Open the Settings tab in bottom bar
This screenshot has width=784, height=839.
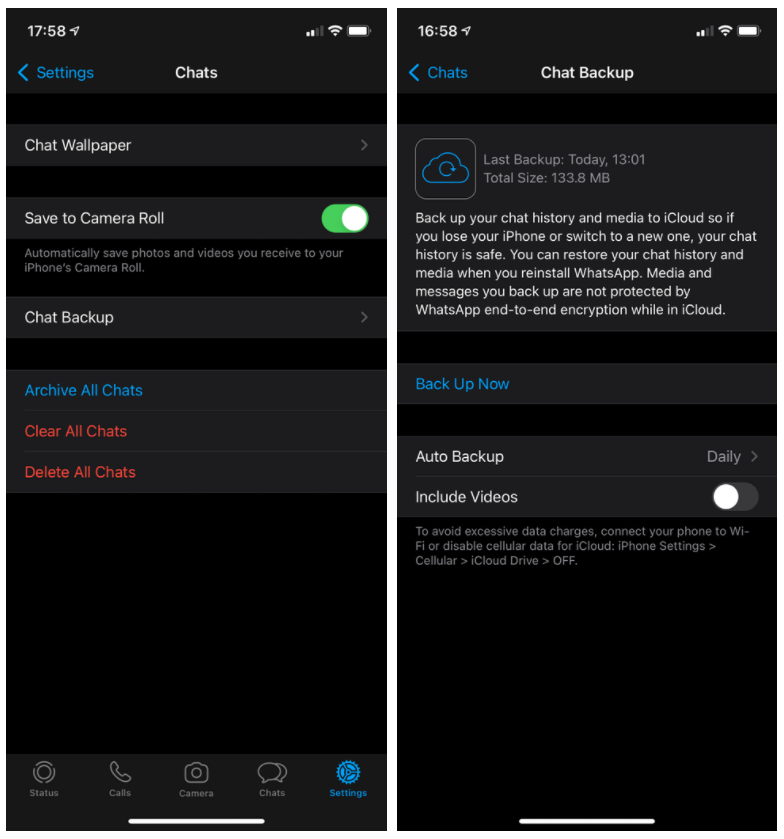pyautogui.click(x=348, y=779)
